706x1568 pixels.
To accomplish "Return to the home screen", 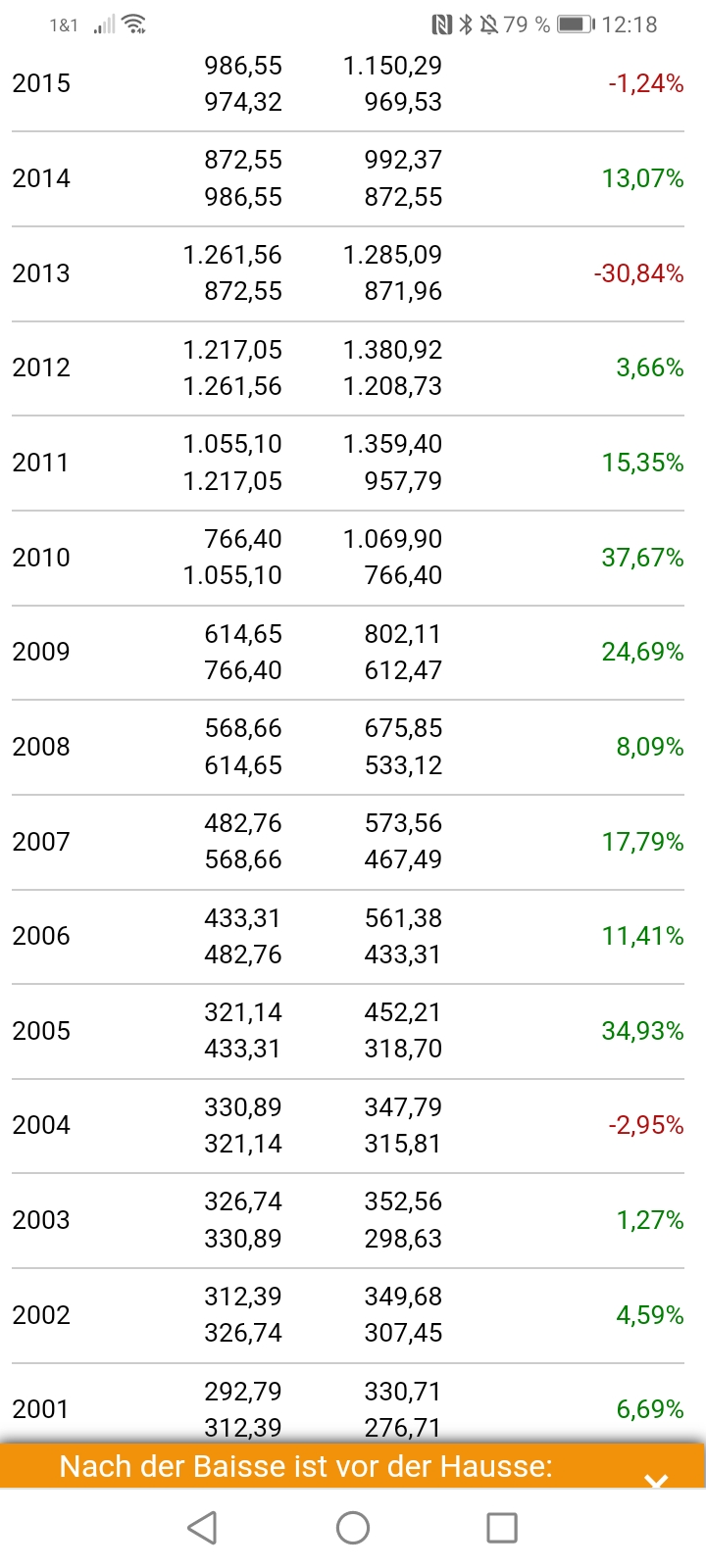I will point(353,1527).
